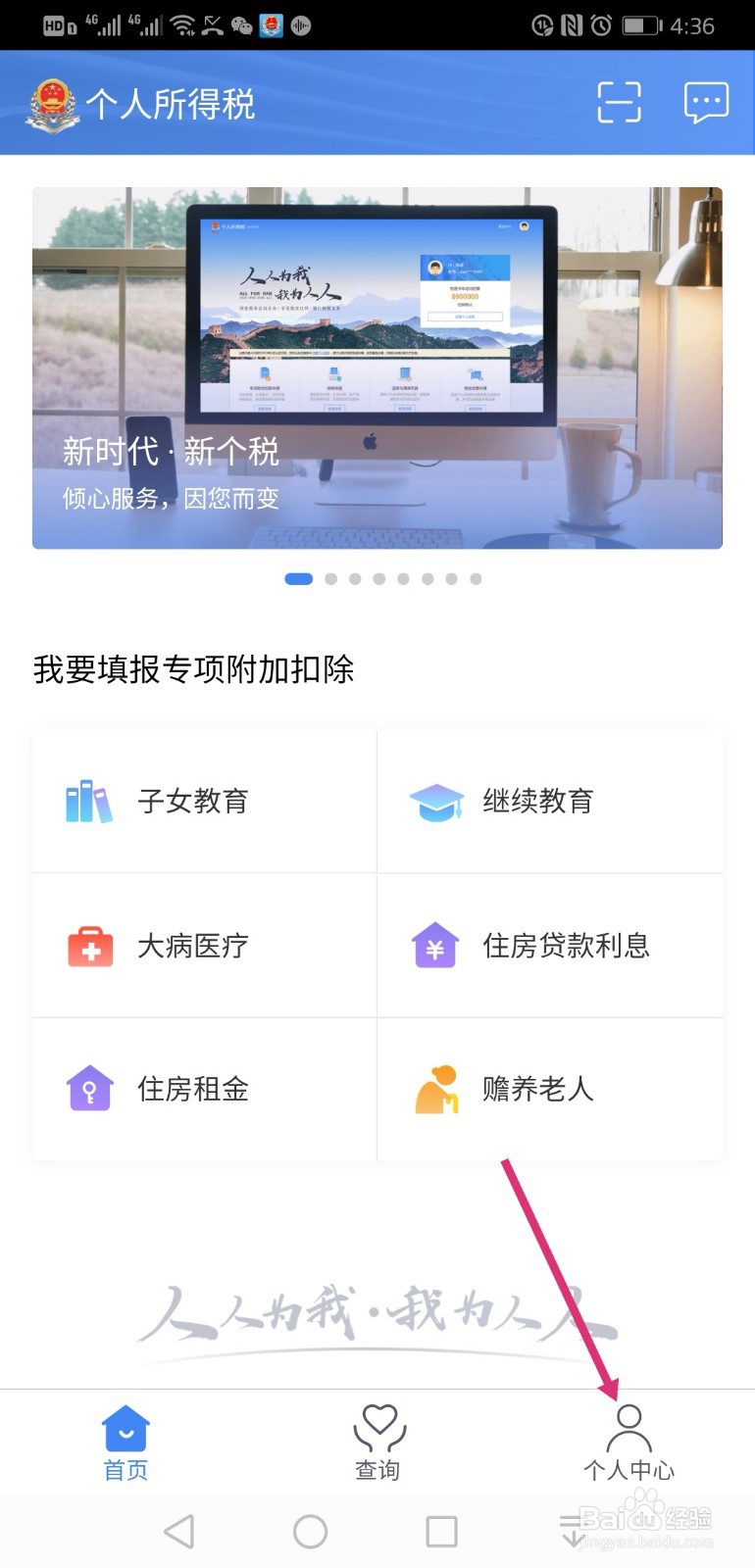Click the 住房贷款利息 house yen icon
755x1568 pixels.
point(434,946)
